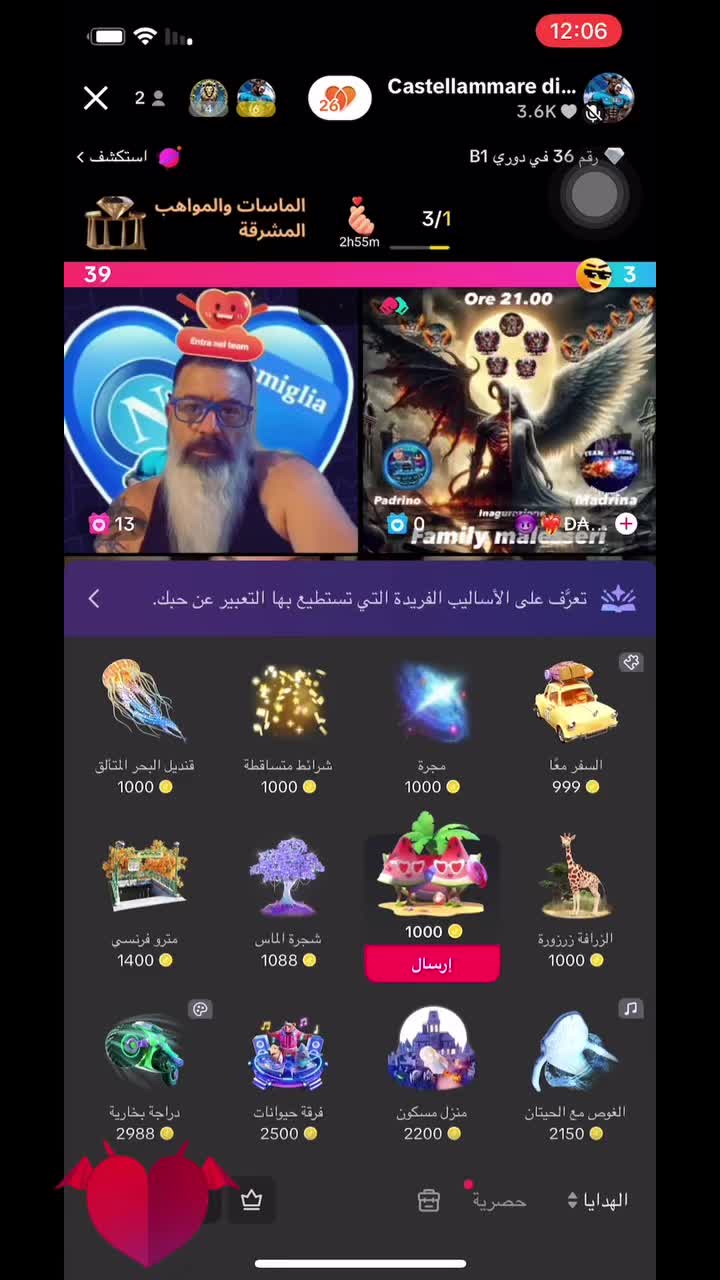Switch to the حصرية exclusive tab

coord(499,1200)
